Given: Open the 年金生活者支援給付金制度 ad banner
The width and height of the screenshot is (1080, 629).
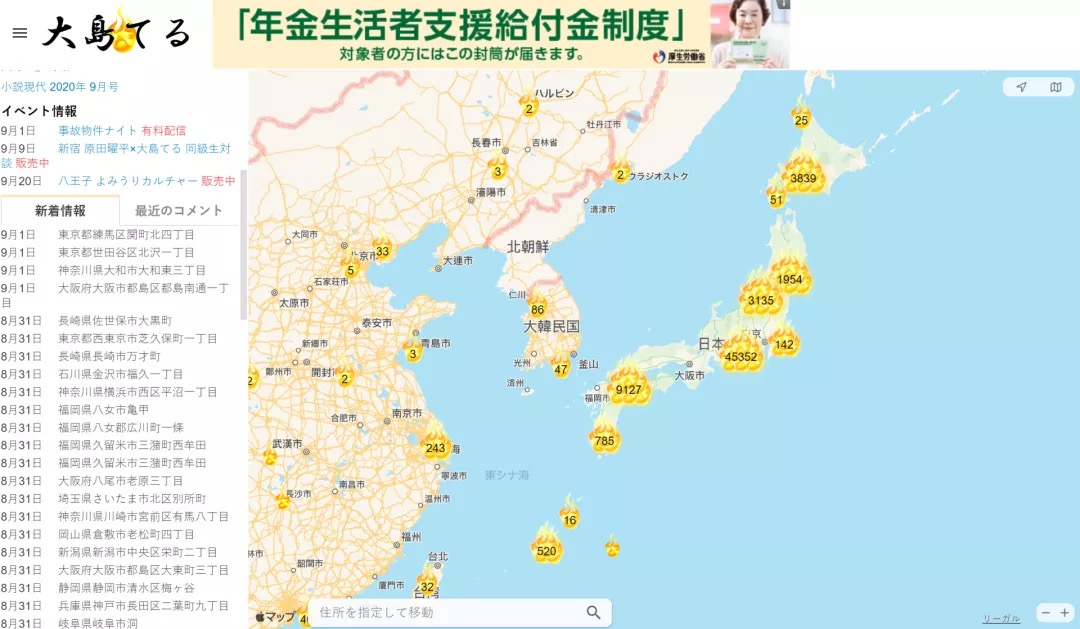Looking at the screenshot, I should tap(500, 34).
